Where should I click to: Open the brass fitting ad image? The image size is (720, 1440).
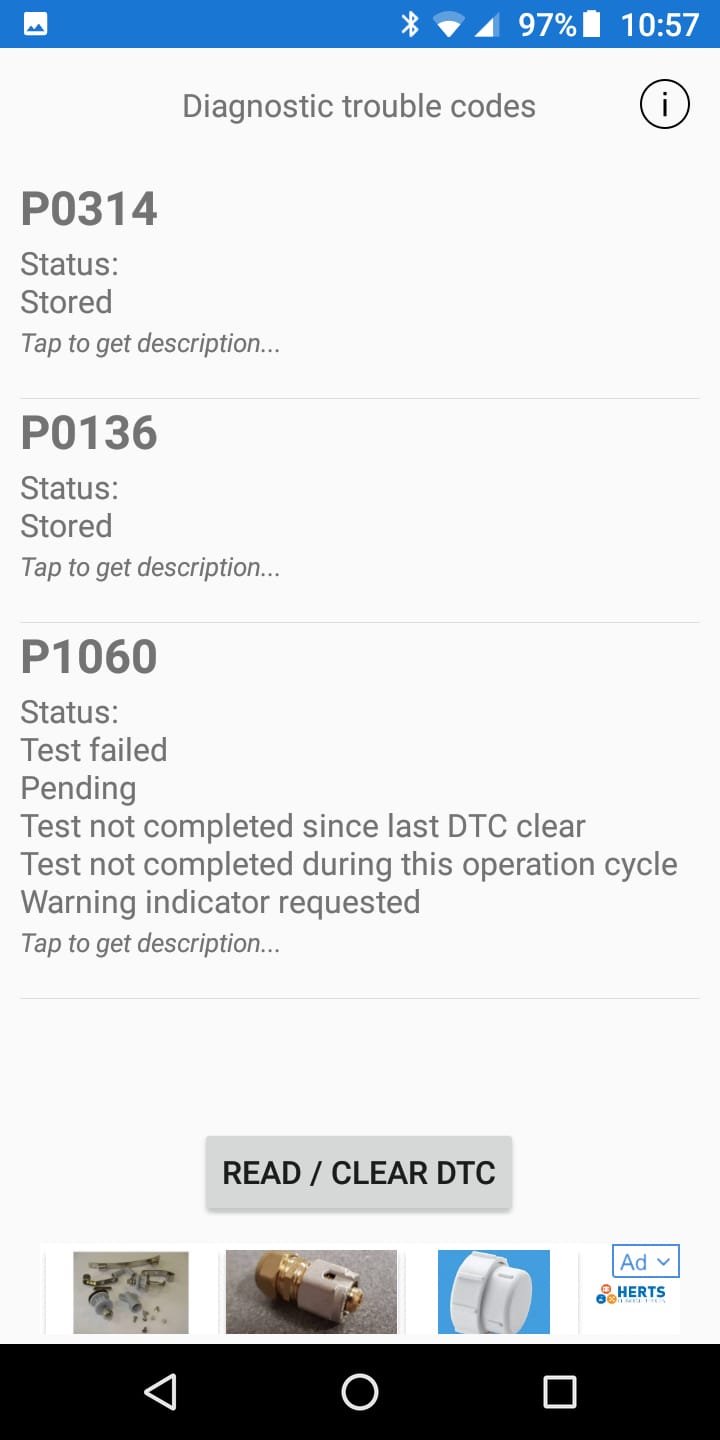[x=311, y=1291]
